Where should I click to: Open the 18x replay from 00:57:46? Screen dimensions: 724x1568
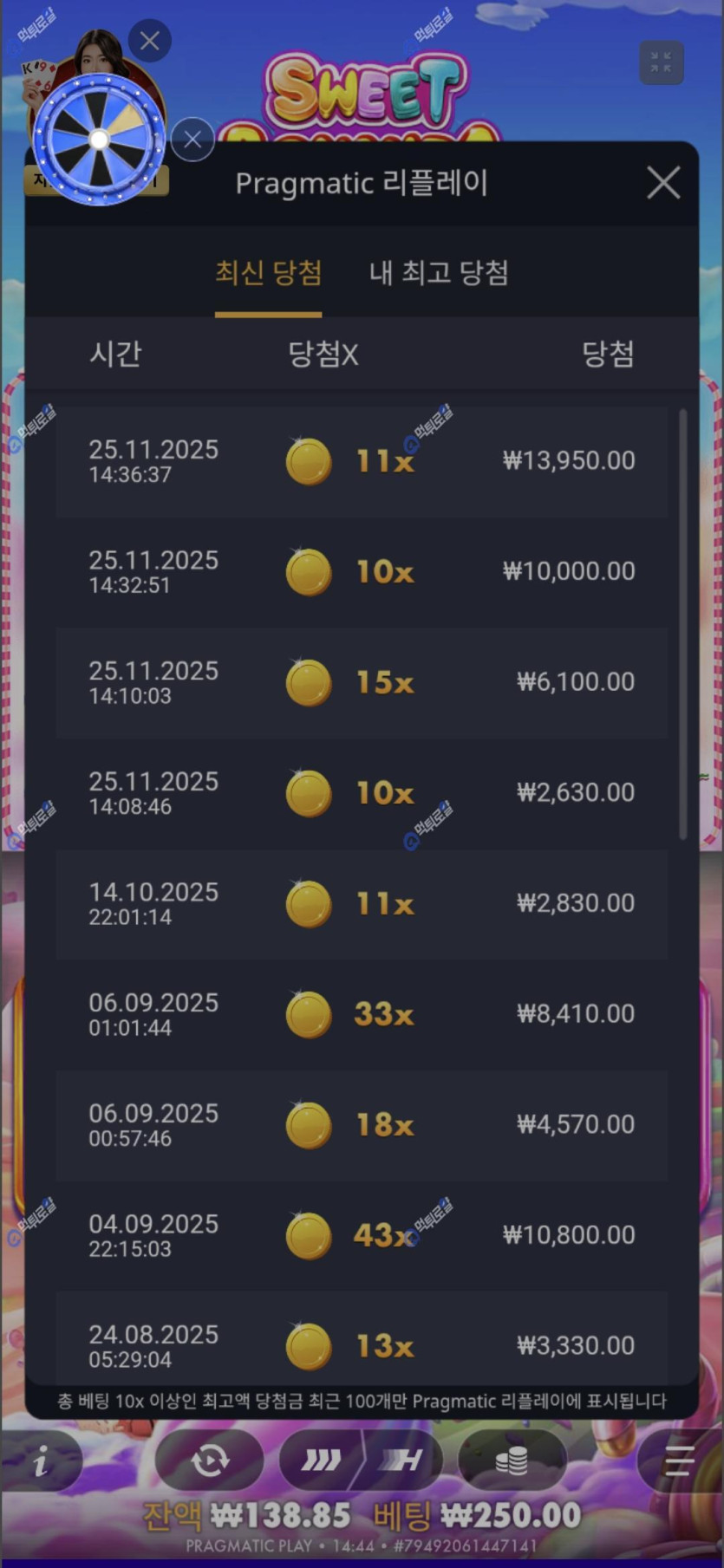[362, 1125]
